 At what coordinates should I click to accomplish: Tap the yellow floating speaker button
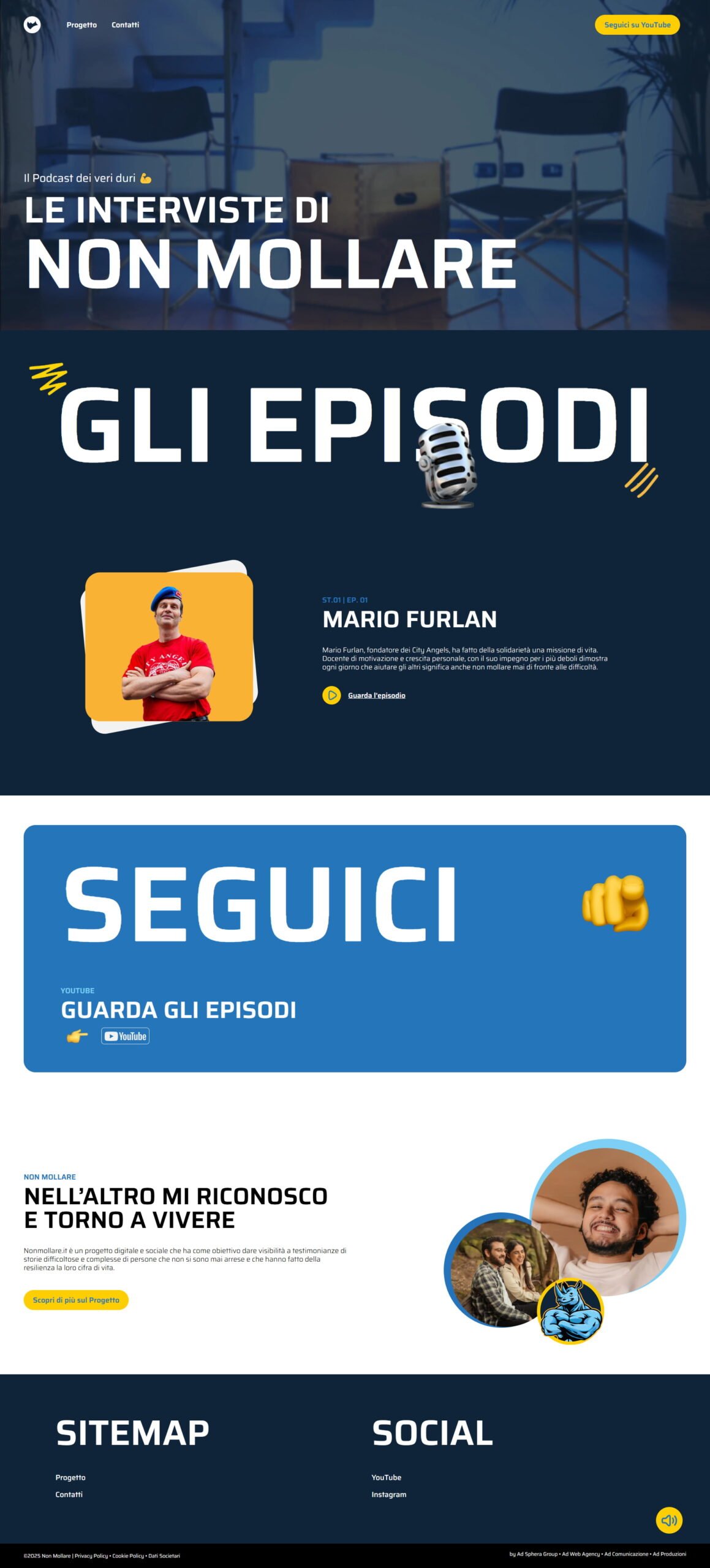click(669, 1520)
